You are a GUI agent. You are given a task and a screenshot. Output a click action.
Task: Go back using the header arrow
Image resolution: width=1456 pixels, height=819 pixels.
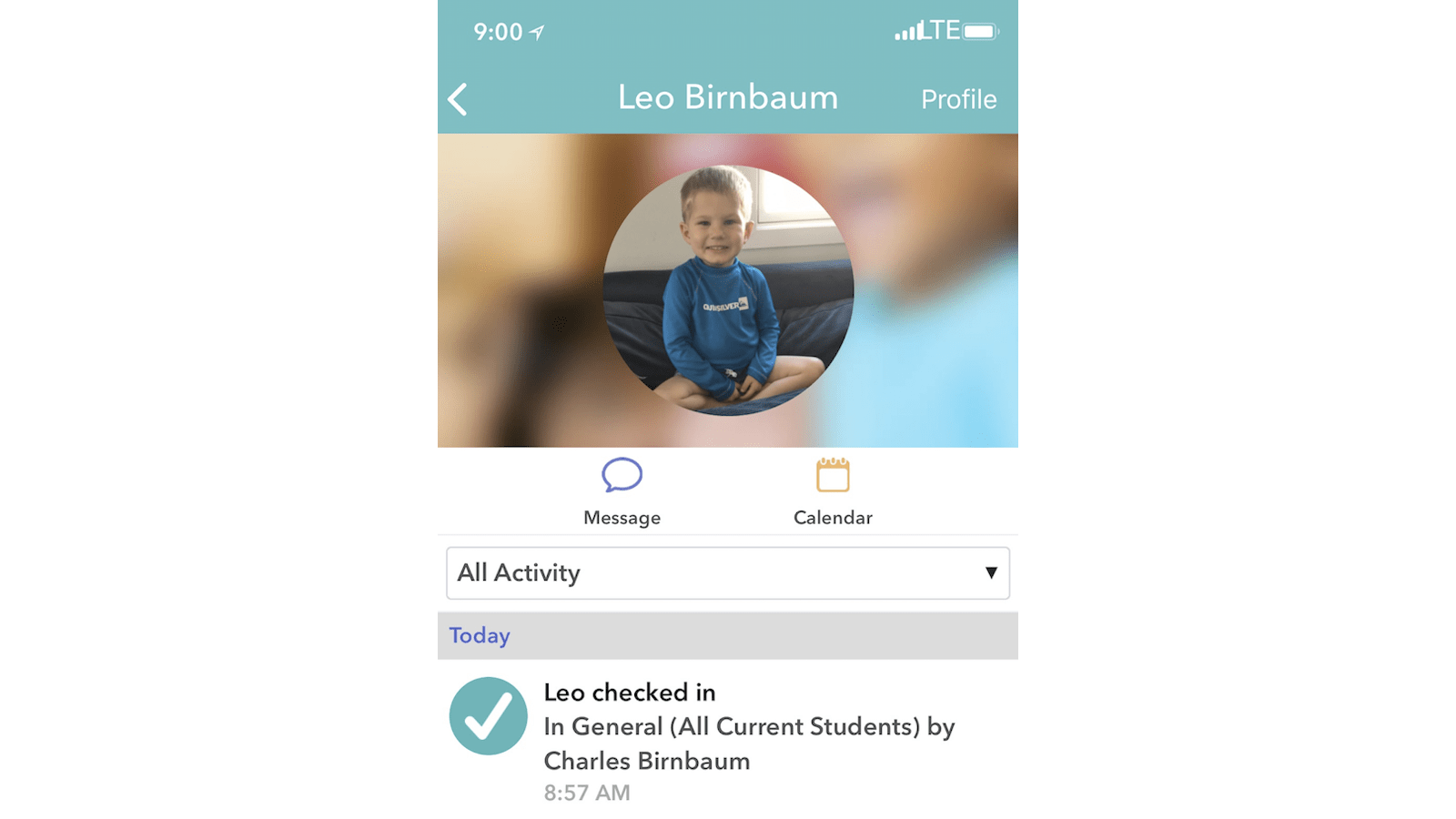pyautogui.click(x=458, y=99)
